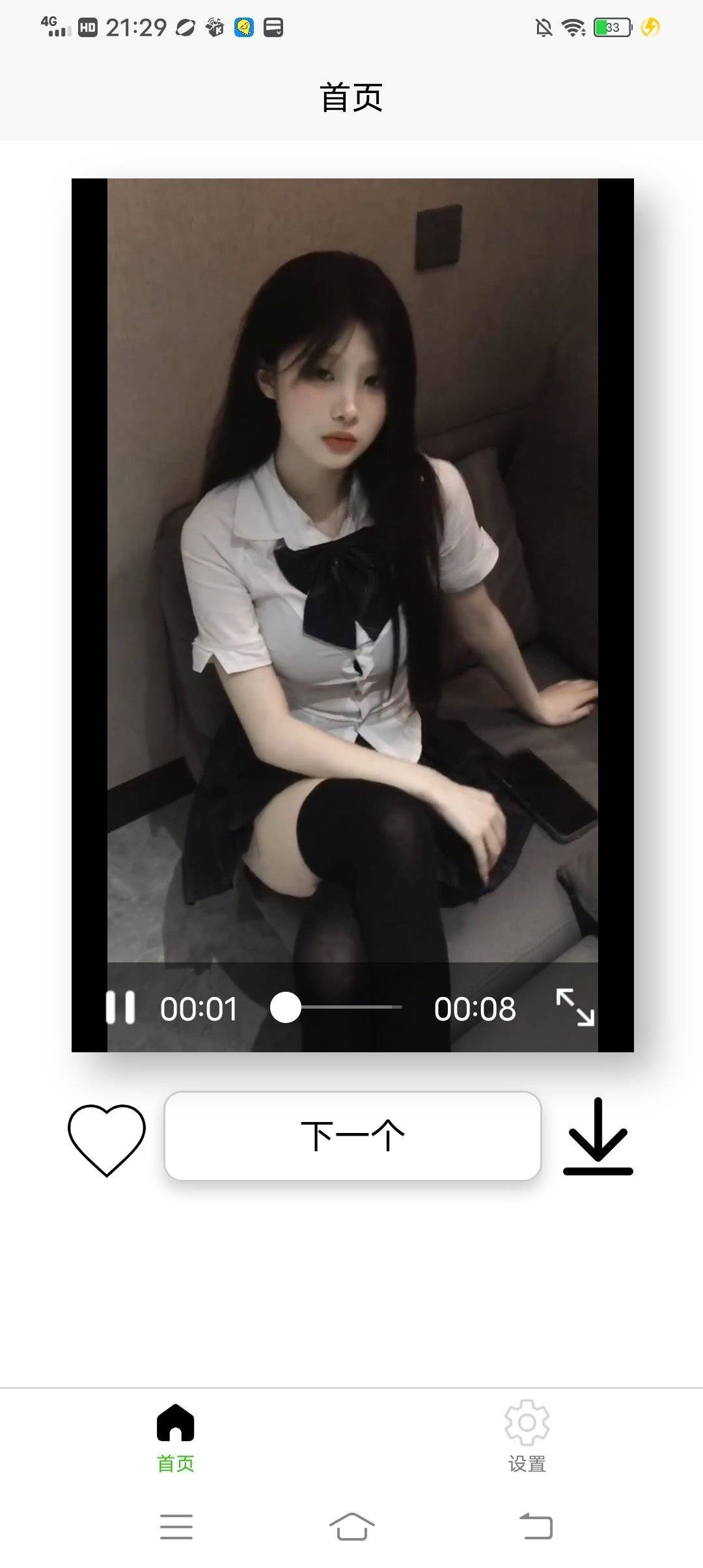Tap the video progress slider knob
Viewport: 703px width, 1568px height.
[x=286, y=1007]
